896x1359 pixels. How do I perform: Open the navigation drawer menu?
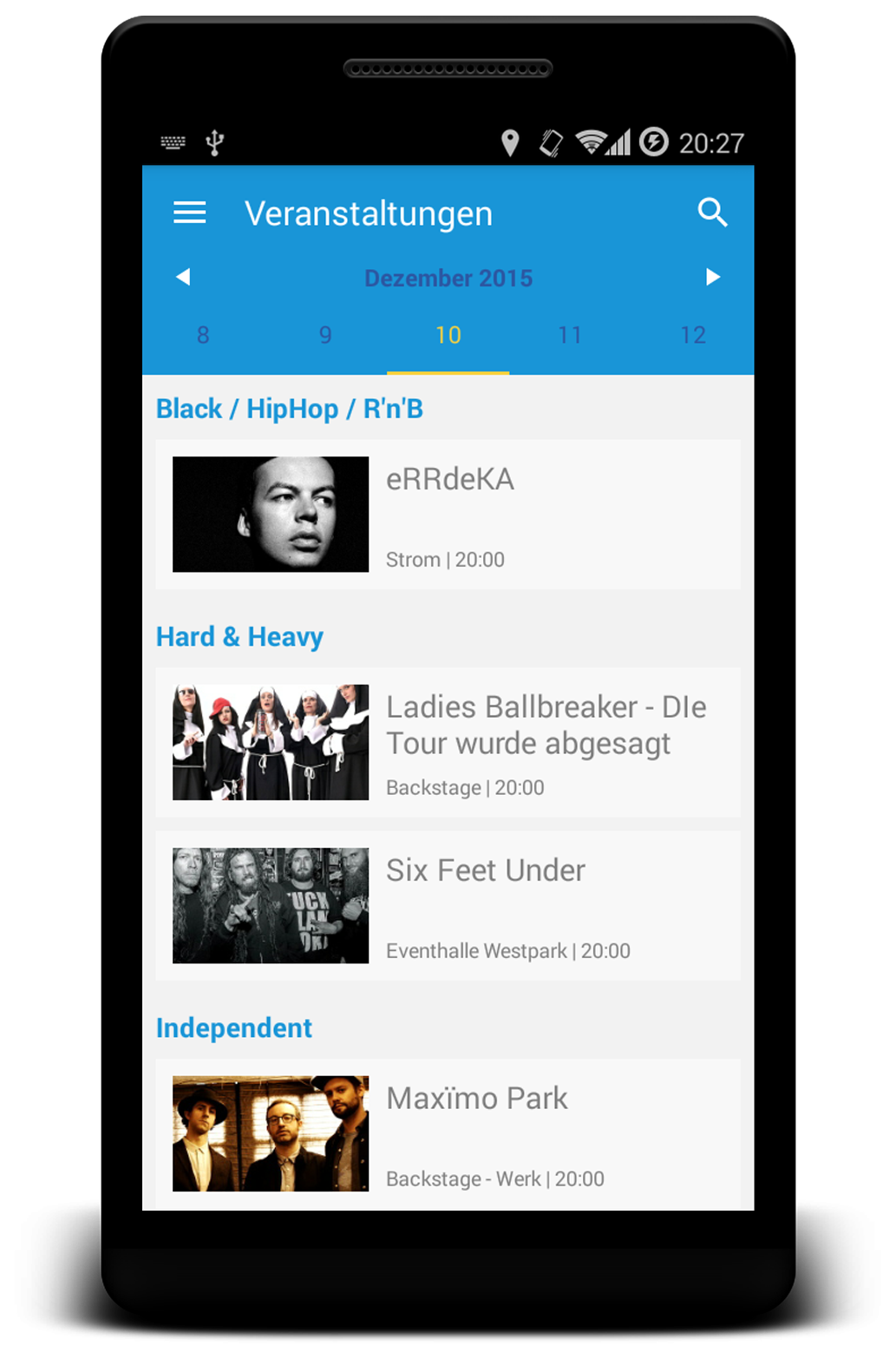pyautogui.click(x=189, y=213)
